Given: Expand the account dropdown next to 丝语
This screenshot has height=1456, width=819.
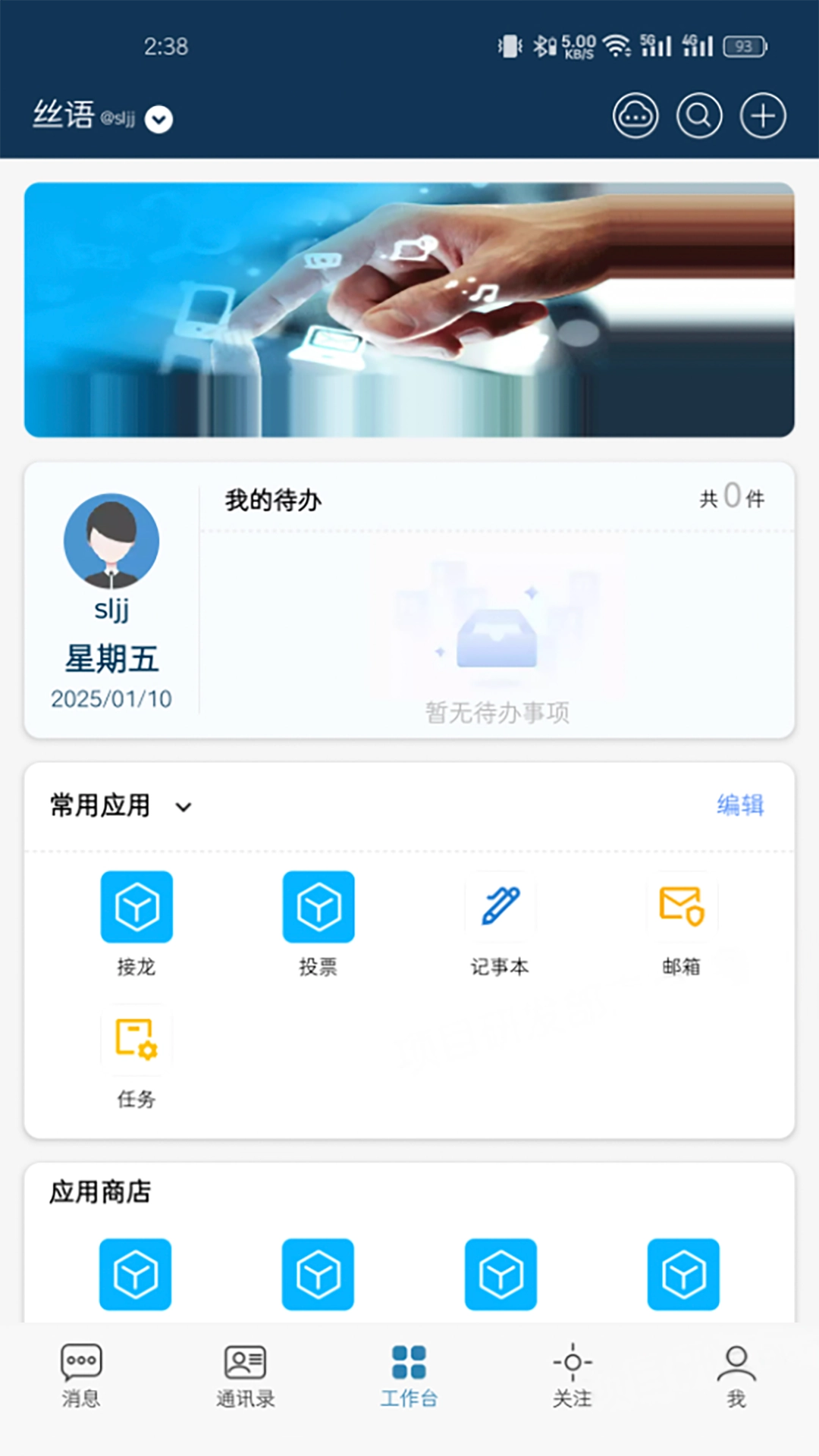Looking at the screenshot, I should pos(159,119).
